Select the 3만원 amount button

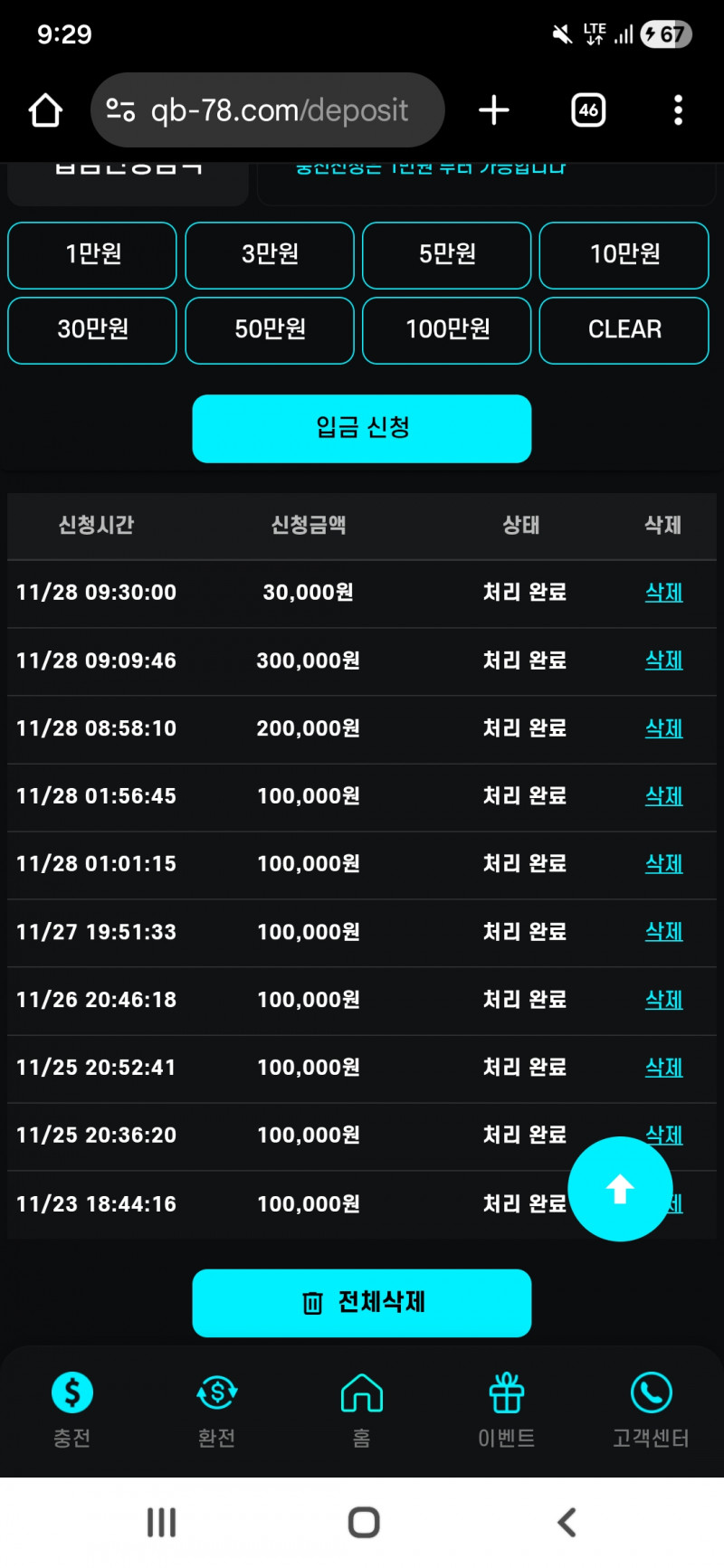[x=270, y=254]
